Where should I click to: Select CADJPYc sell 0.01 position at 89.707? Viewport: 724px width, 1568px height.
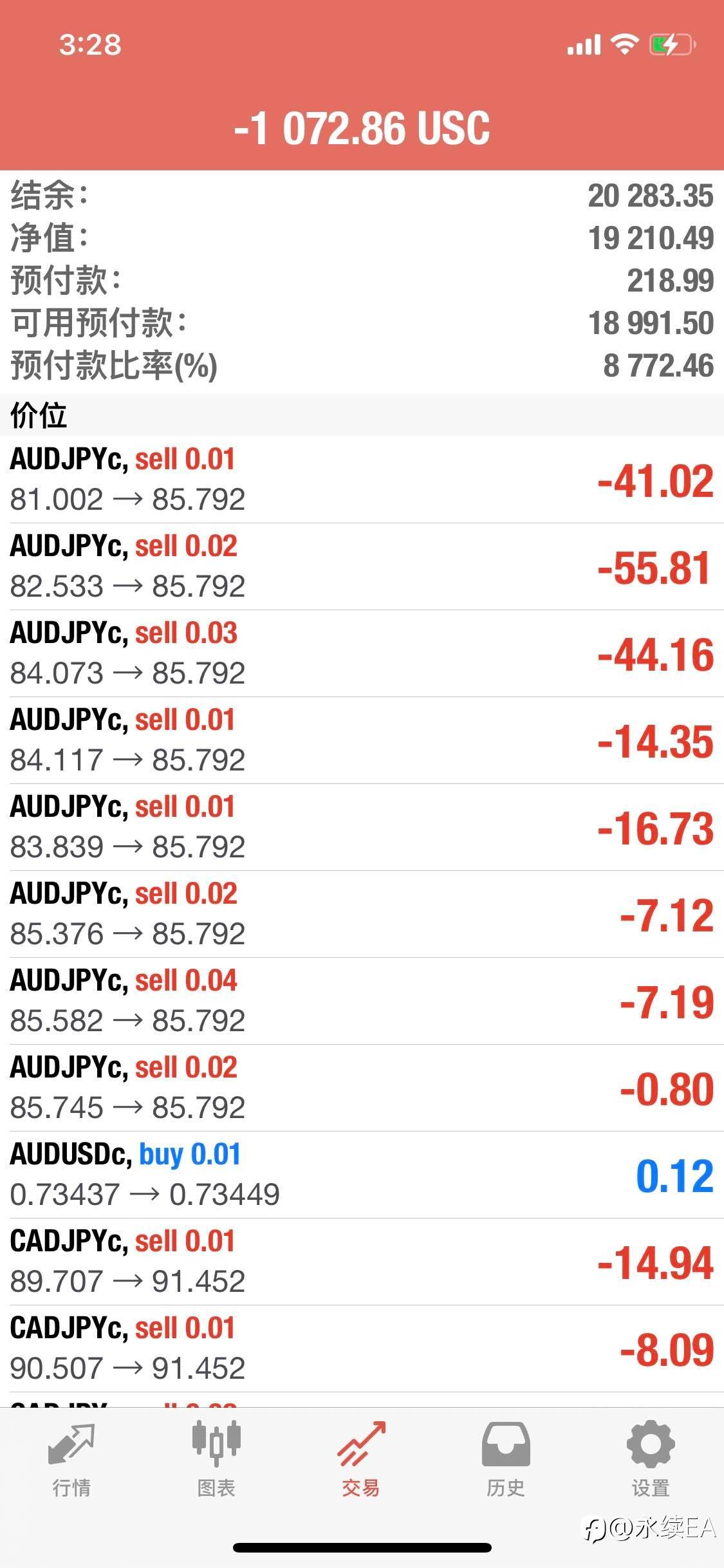click(x=362, y=1262)
